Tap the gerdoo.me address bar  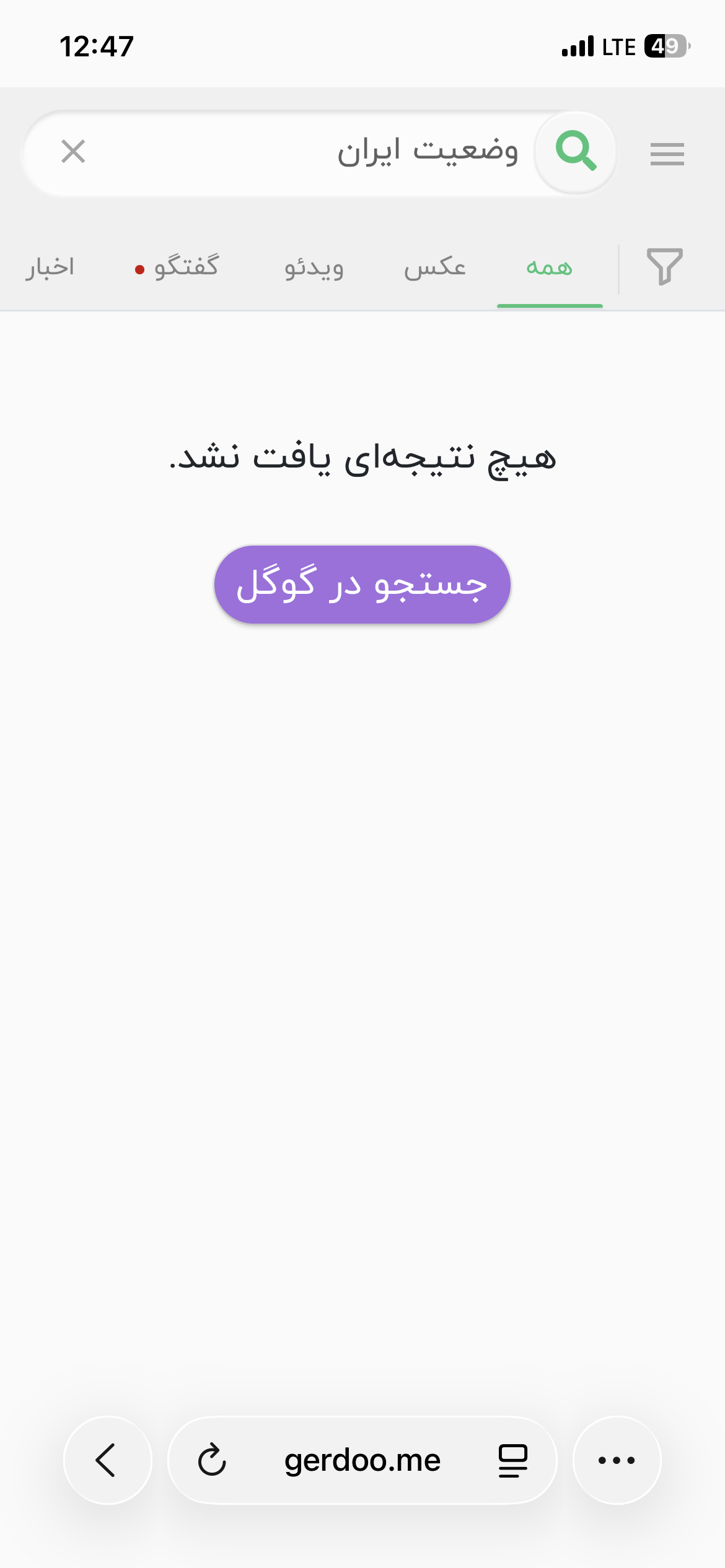(x=362, y=1460)
